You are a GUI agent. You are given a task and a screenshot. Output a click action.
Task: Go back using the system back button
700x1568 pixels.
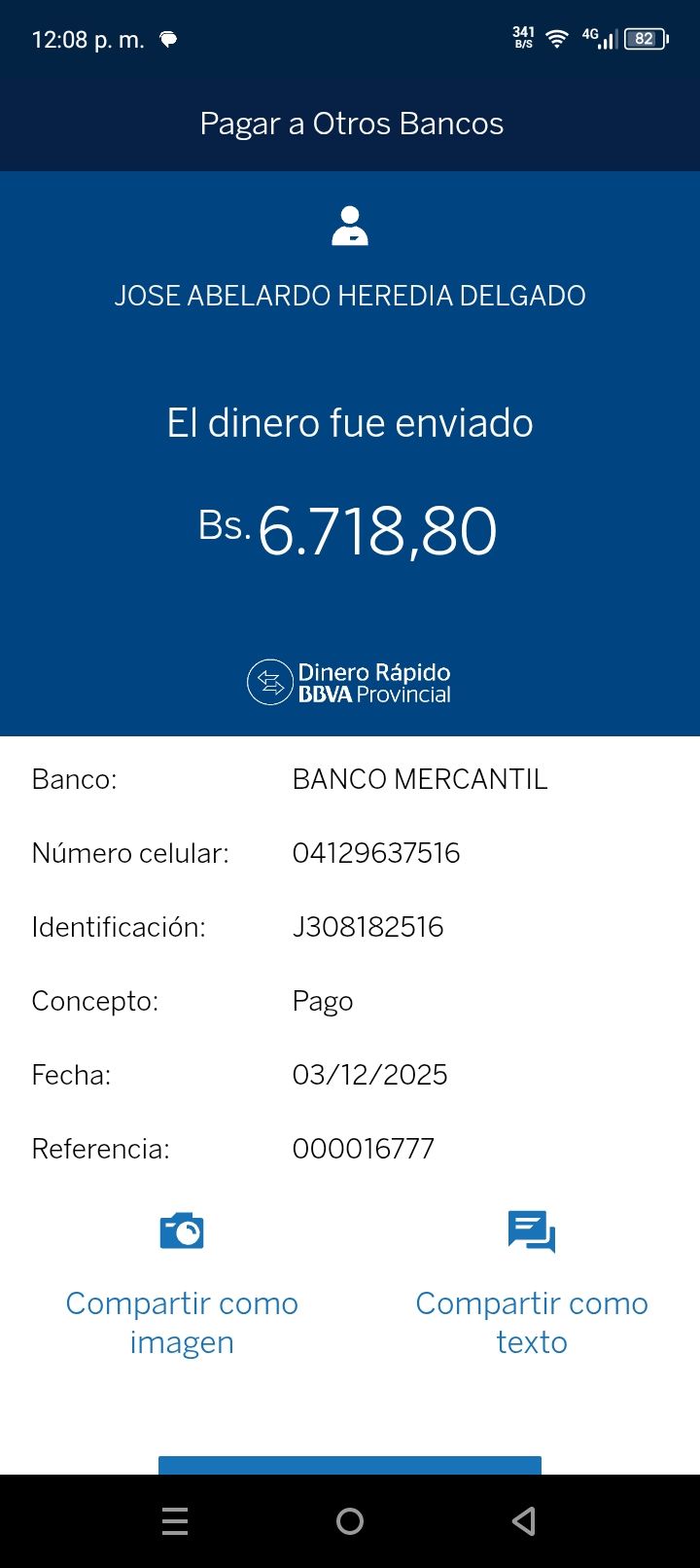click(x=524, y=1521)
